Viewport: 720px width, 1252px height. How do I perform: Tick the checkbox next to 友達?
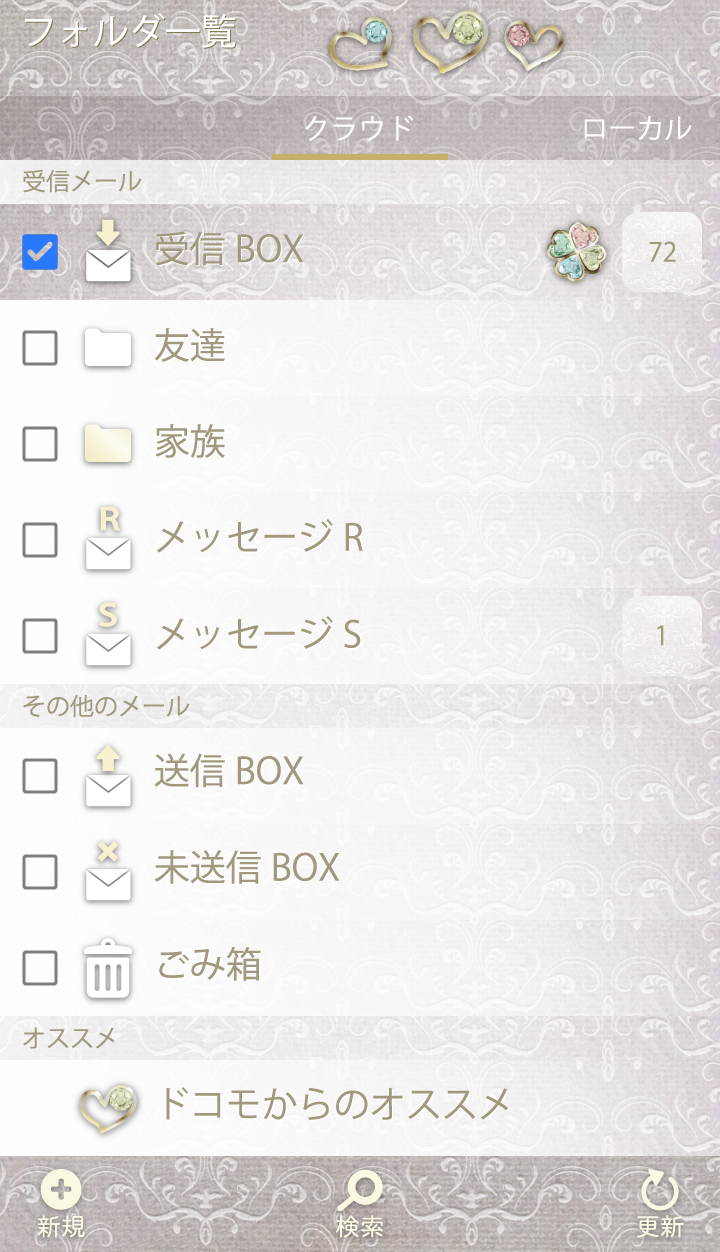pos(40,348)
